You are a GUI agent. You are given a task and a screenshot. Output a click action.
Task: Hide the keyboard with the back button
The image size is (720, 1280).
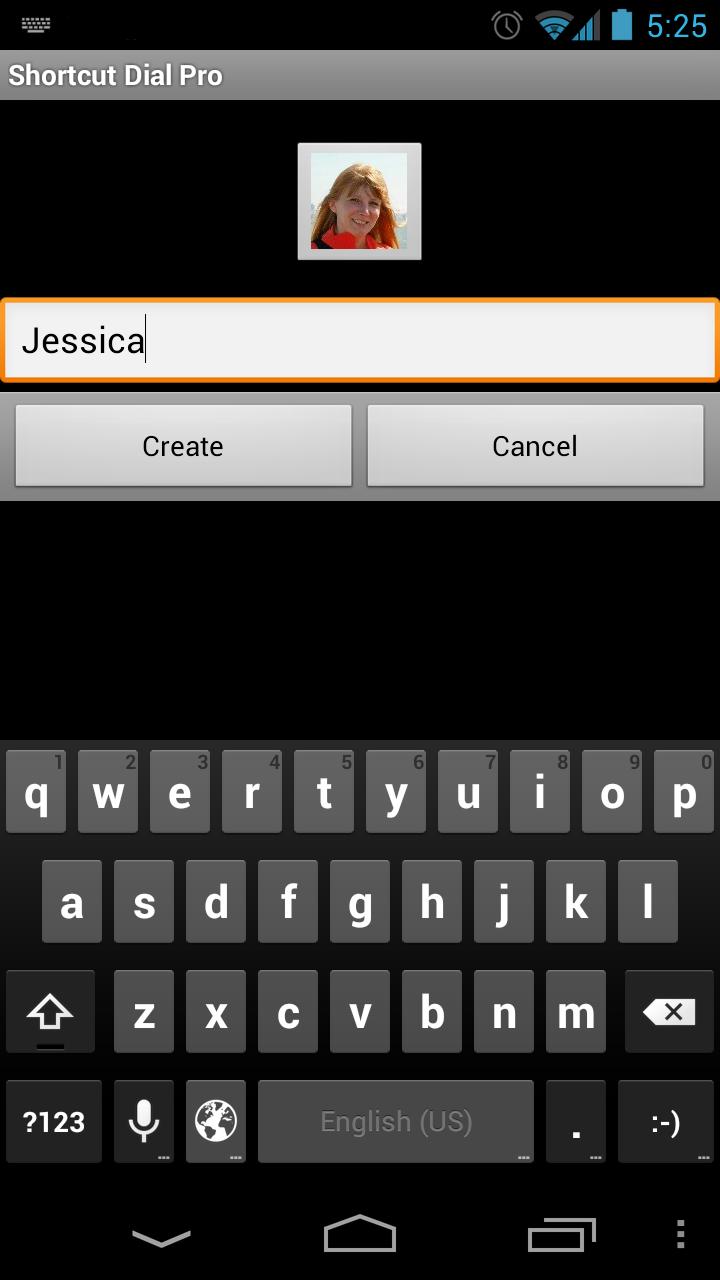click(161, 1237)
